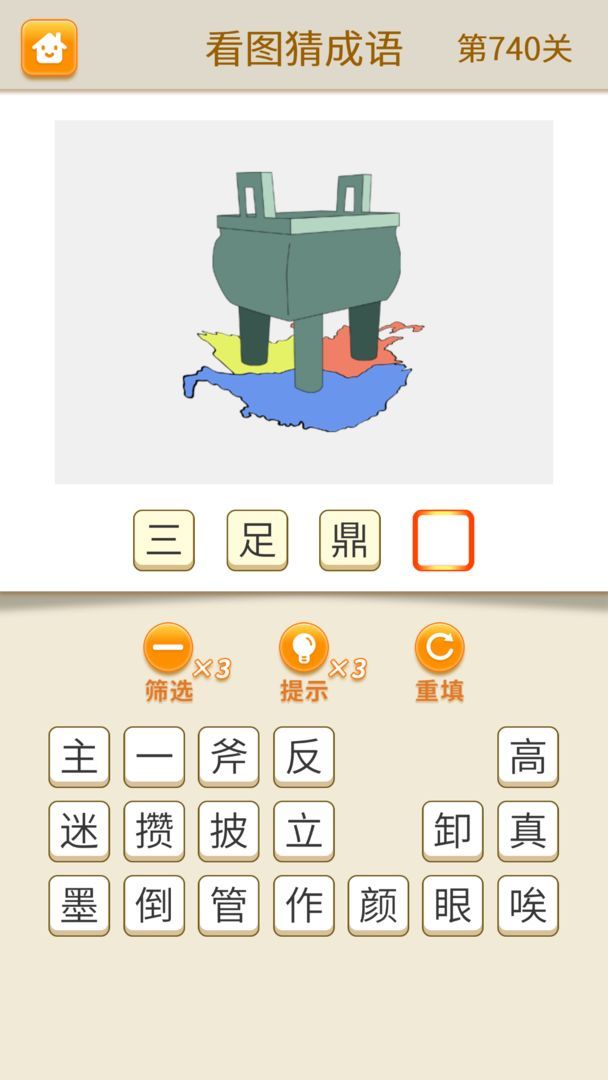Pick the character 颜
The image size is (608, 1080).
pyautogui.click(x=378, y=906)
